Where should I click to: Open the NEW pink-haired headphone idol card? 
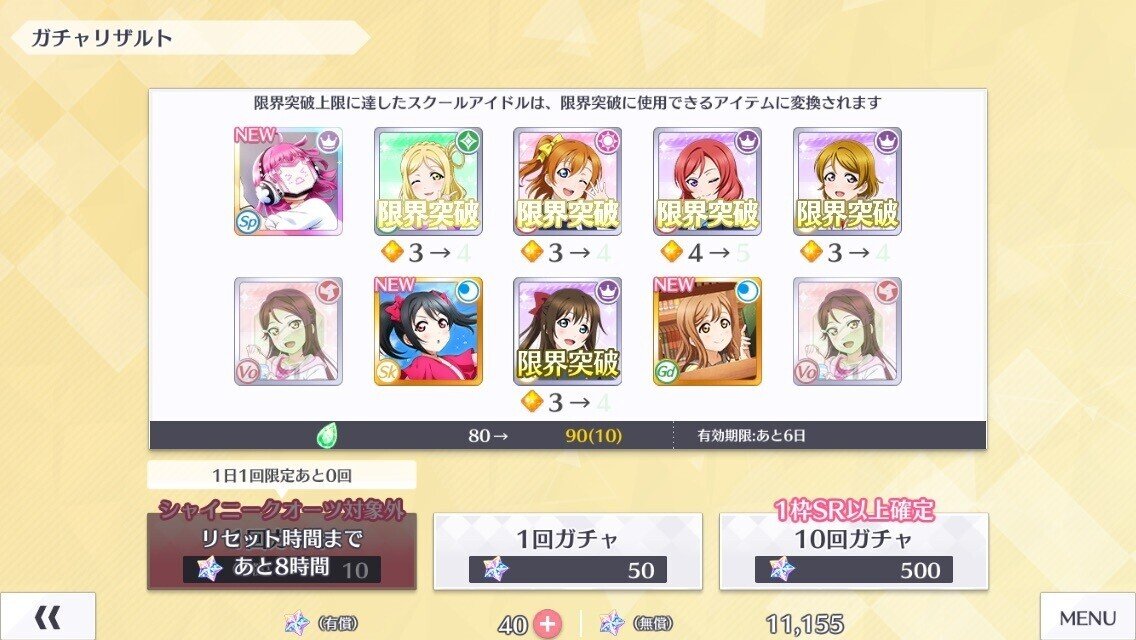[288, 181]
